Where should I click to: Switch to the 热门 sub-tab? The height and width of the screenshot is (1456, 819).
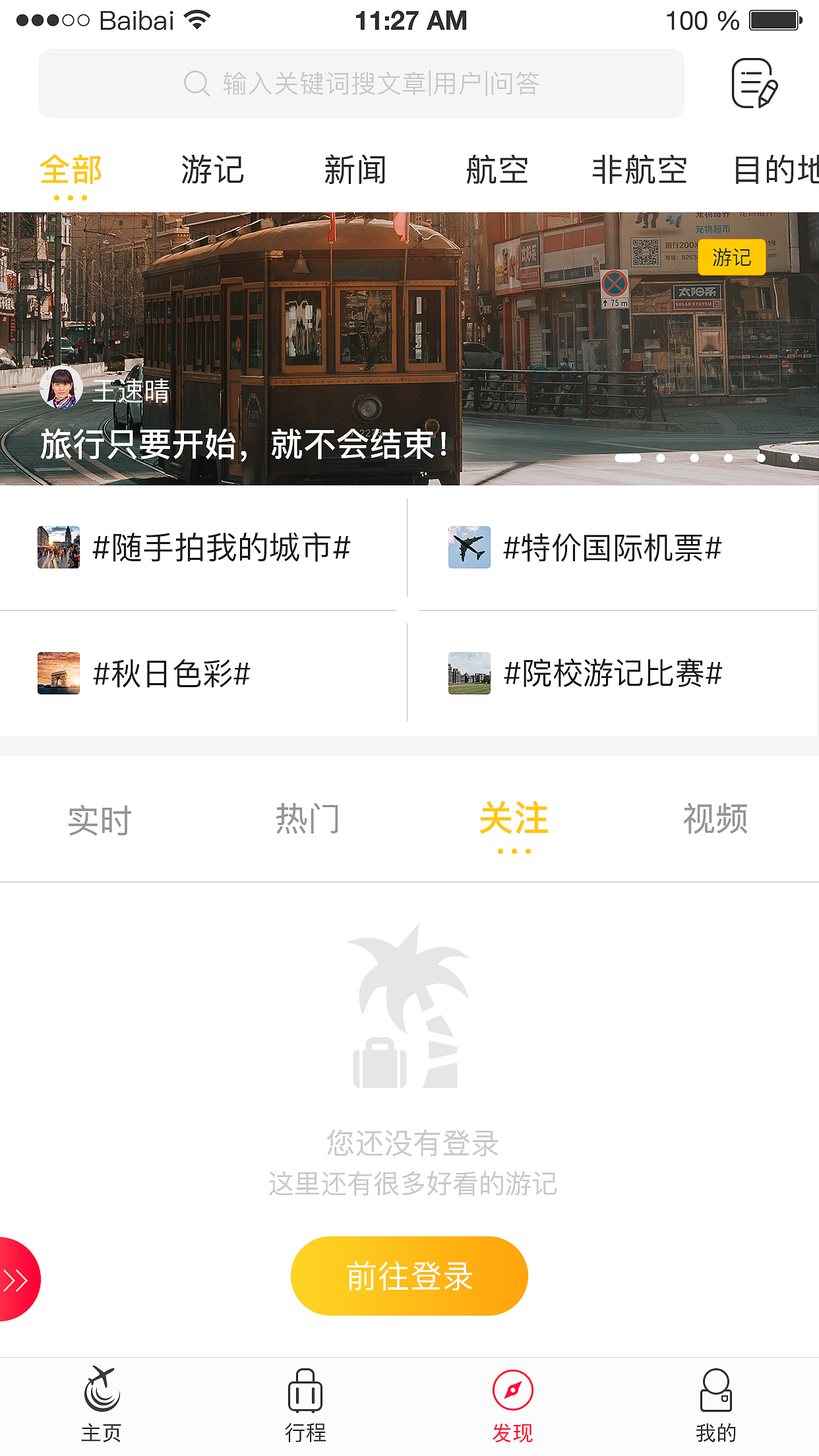coord(308,820)
